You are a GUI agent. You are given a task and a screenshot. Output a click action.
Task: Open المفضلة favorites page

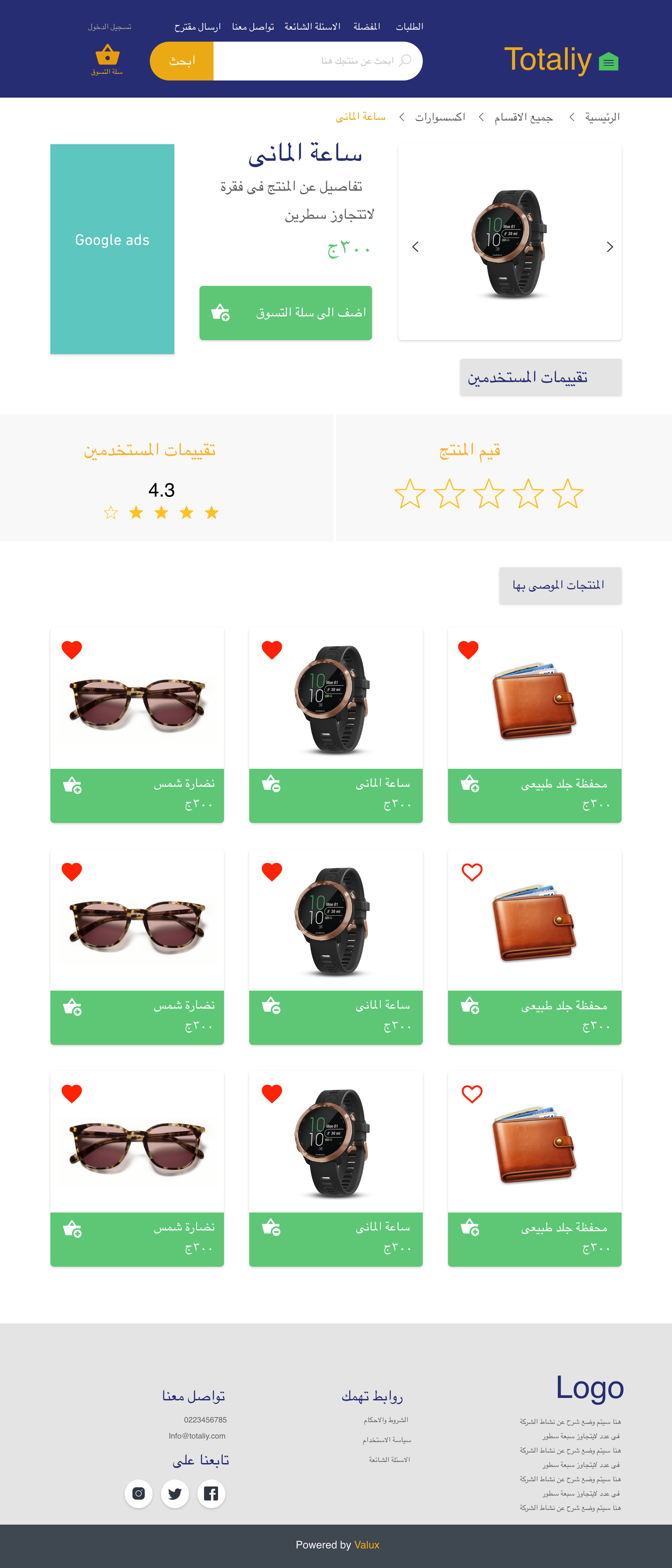pos(366,27)
